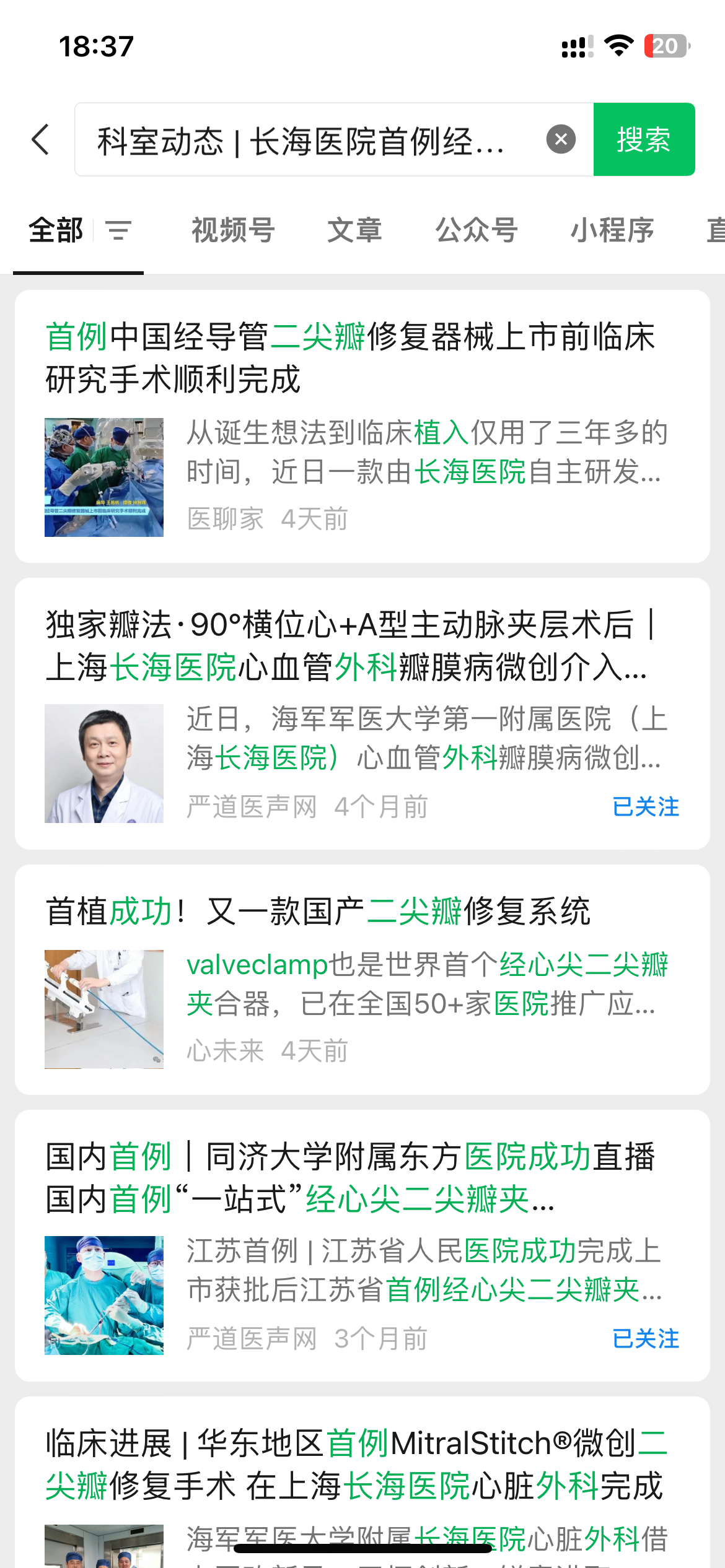Screen dimensions: 725x1568
Task: Switch to the 视频号 tab
Action: point(233,231)
